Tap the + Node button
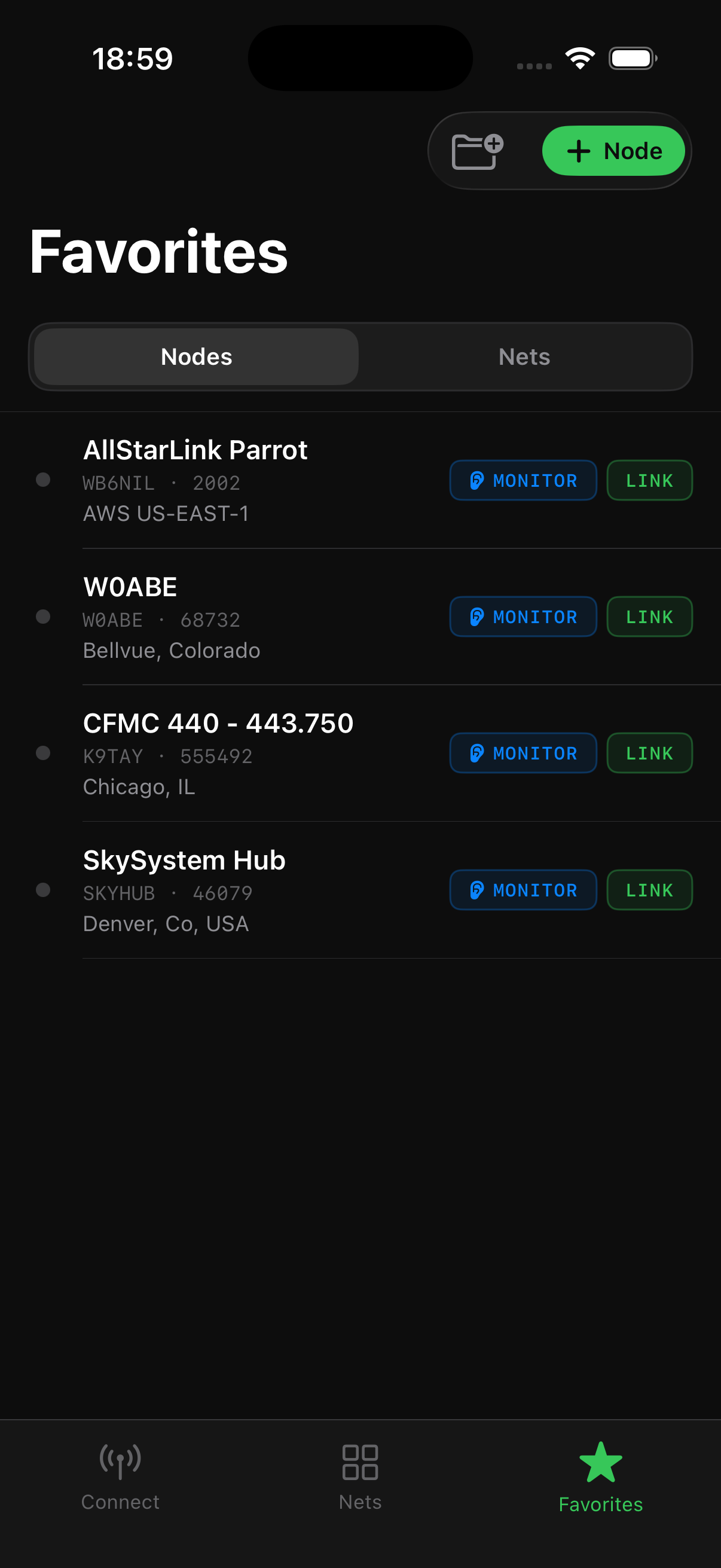This screenshot has height=1568, width=721. pos(613,150)
